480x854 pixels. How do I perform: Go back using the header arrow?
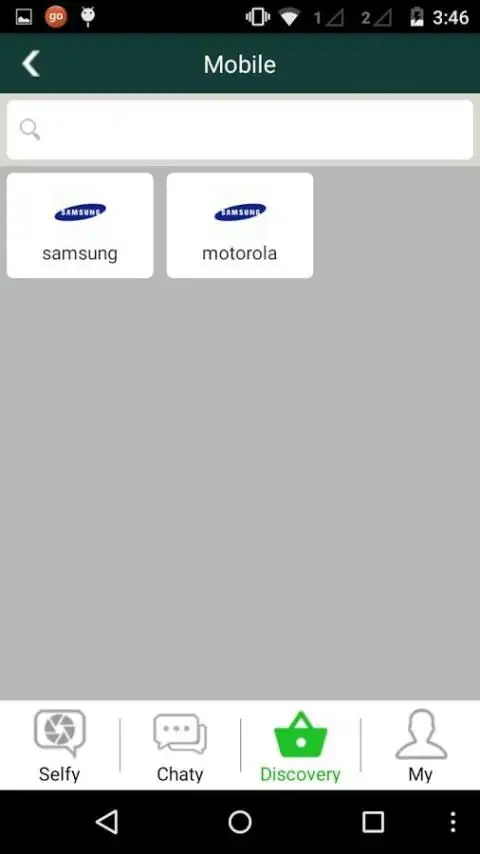pos(31,64)
